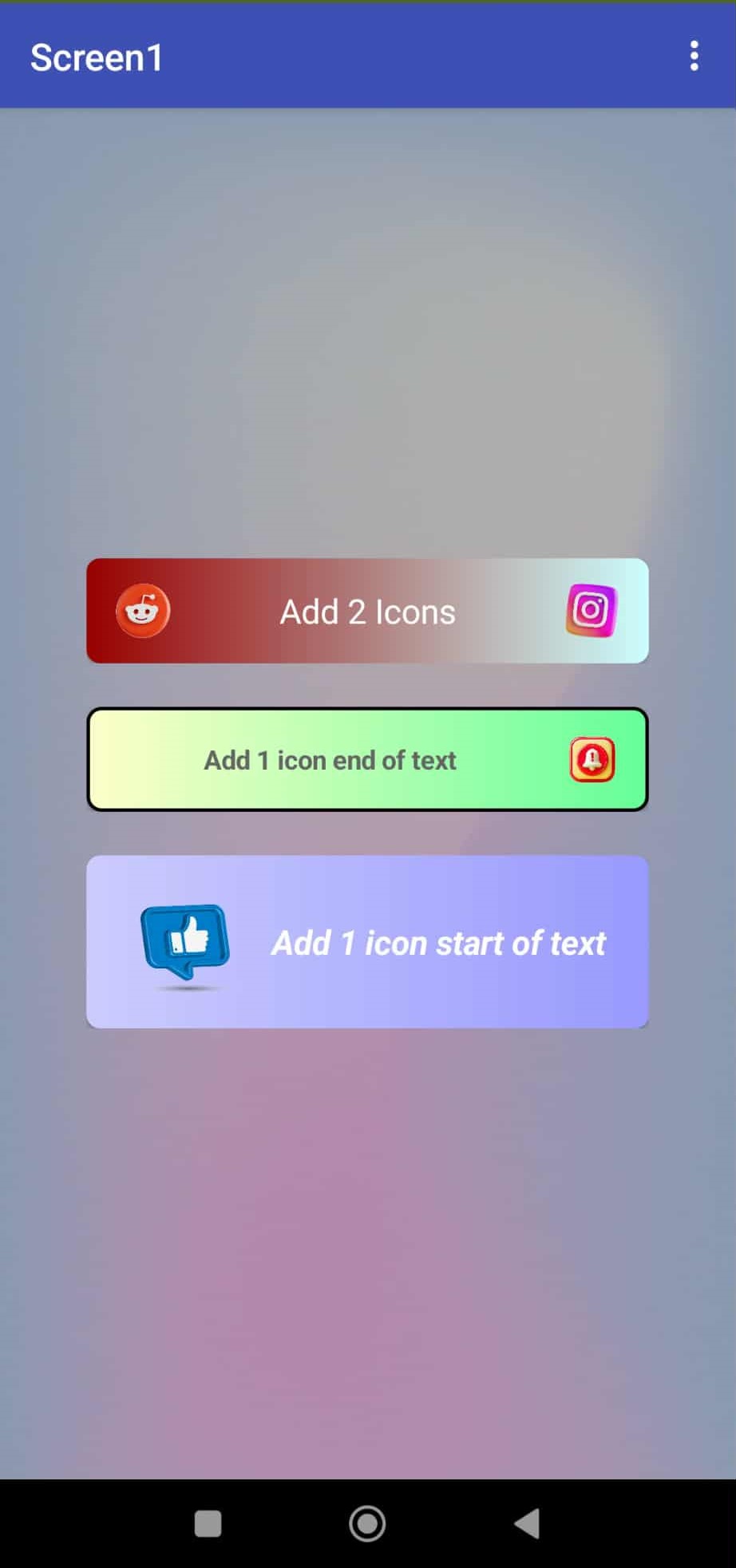Tap the Add 1 icon start of text button

(x=367, y=942)
